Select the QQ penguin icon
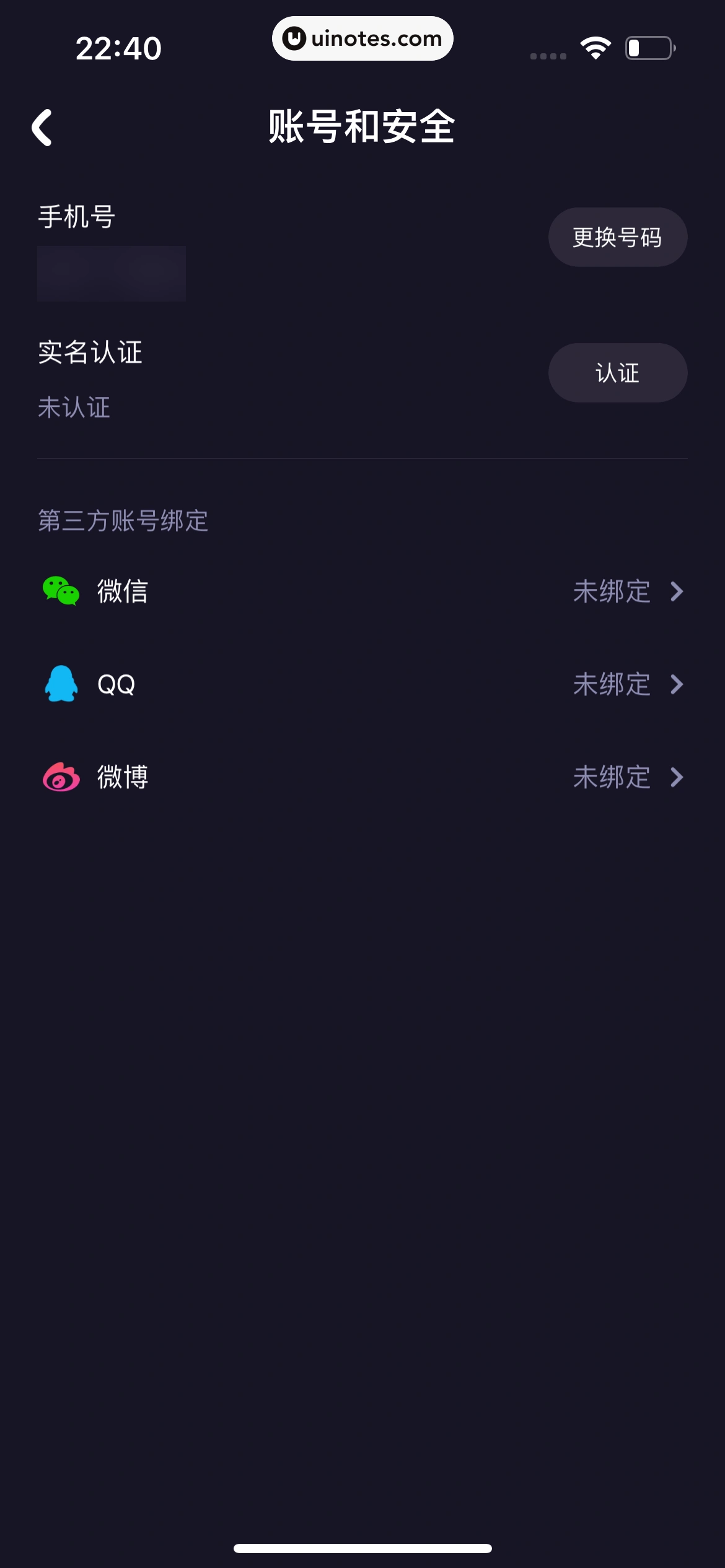The width and height of the screenshot is (725, 1568). (60, 684)
